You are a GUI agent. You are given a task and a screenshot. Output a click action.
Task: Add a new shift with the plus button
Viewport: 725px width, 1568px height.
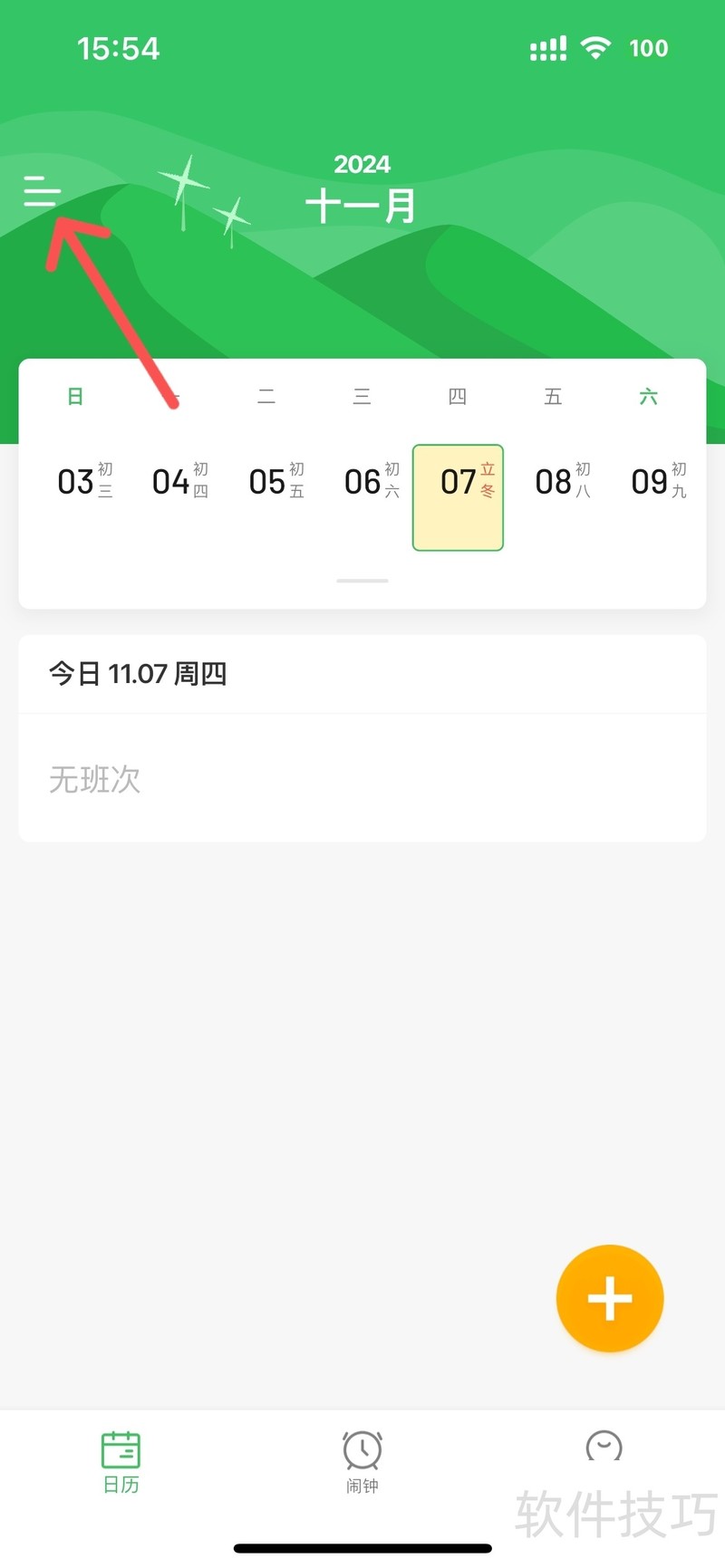(610, 1298)
